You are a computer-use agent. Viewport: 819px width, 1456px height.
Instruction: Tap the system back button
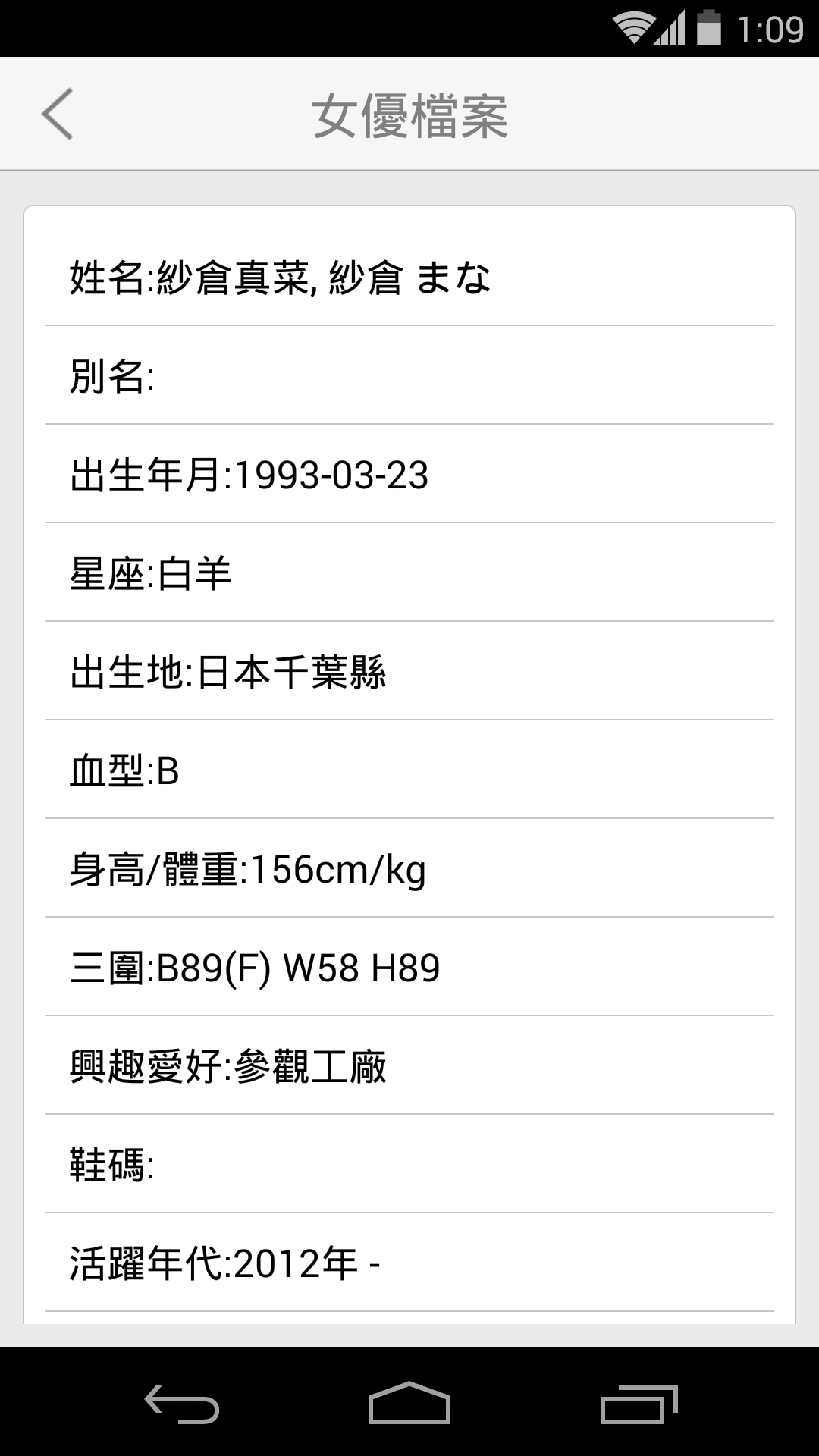[182, 1403]
